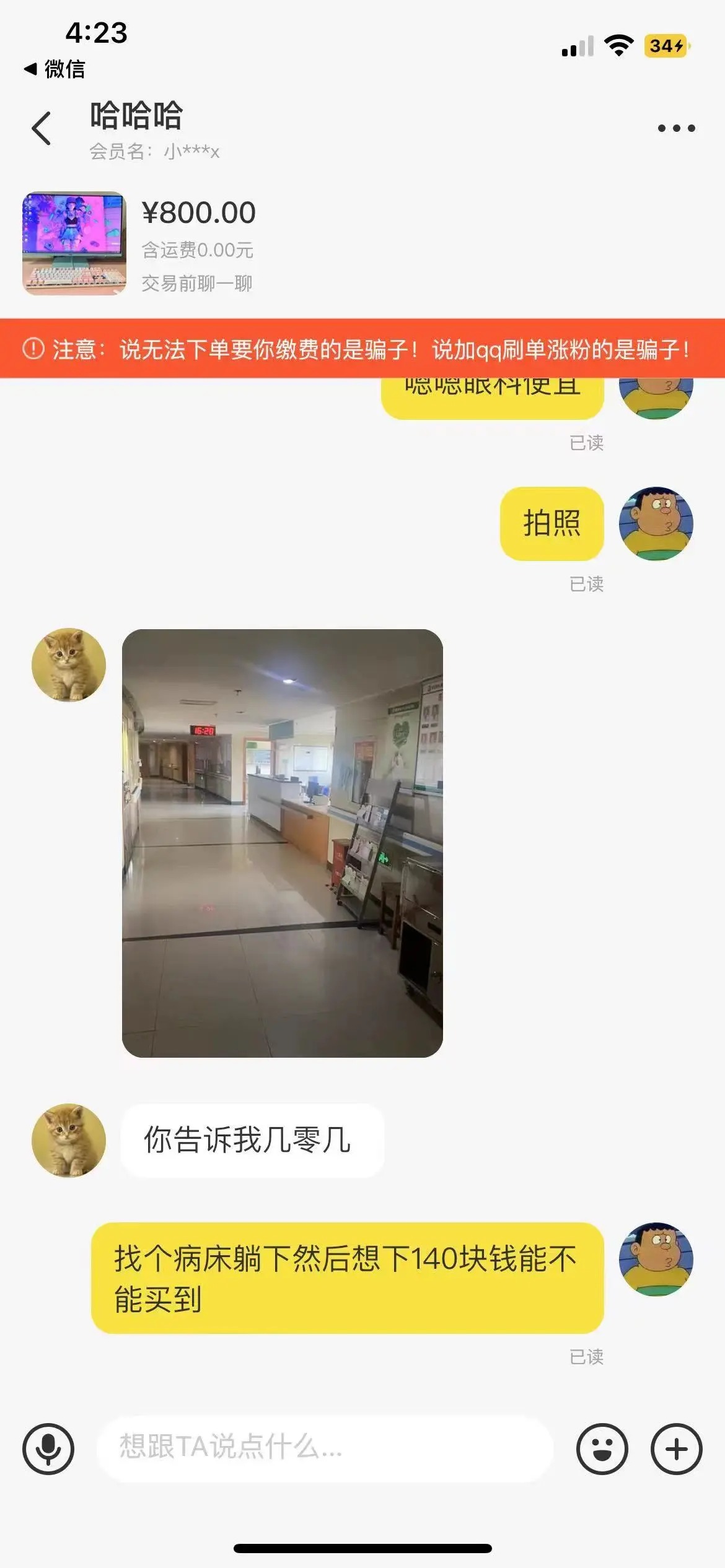
Task: Open the plus attachment menu
Action: tap(676, 1449)
